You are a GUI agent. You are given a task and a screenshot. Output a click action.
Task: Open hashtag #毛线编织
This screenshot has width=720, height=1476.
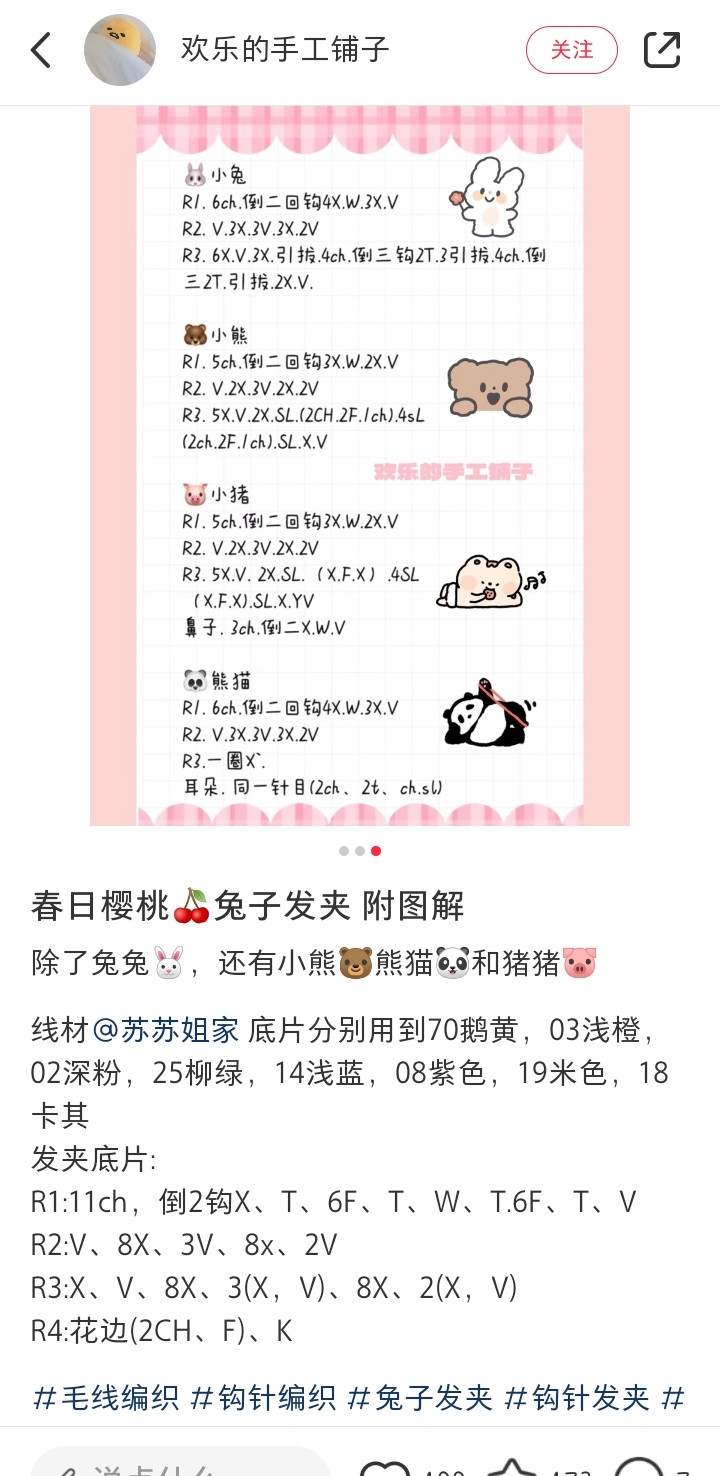(107, 1397)
